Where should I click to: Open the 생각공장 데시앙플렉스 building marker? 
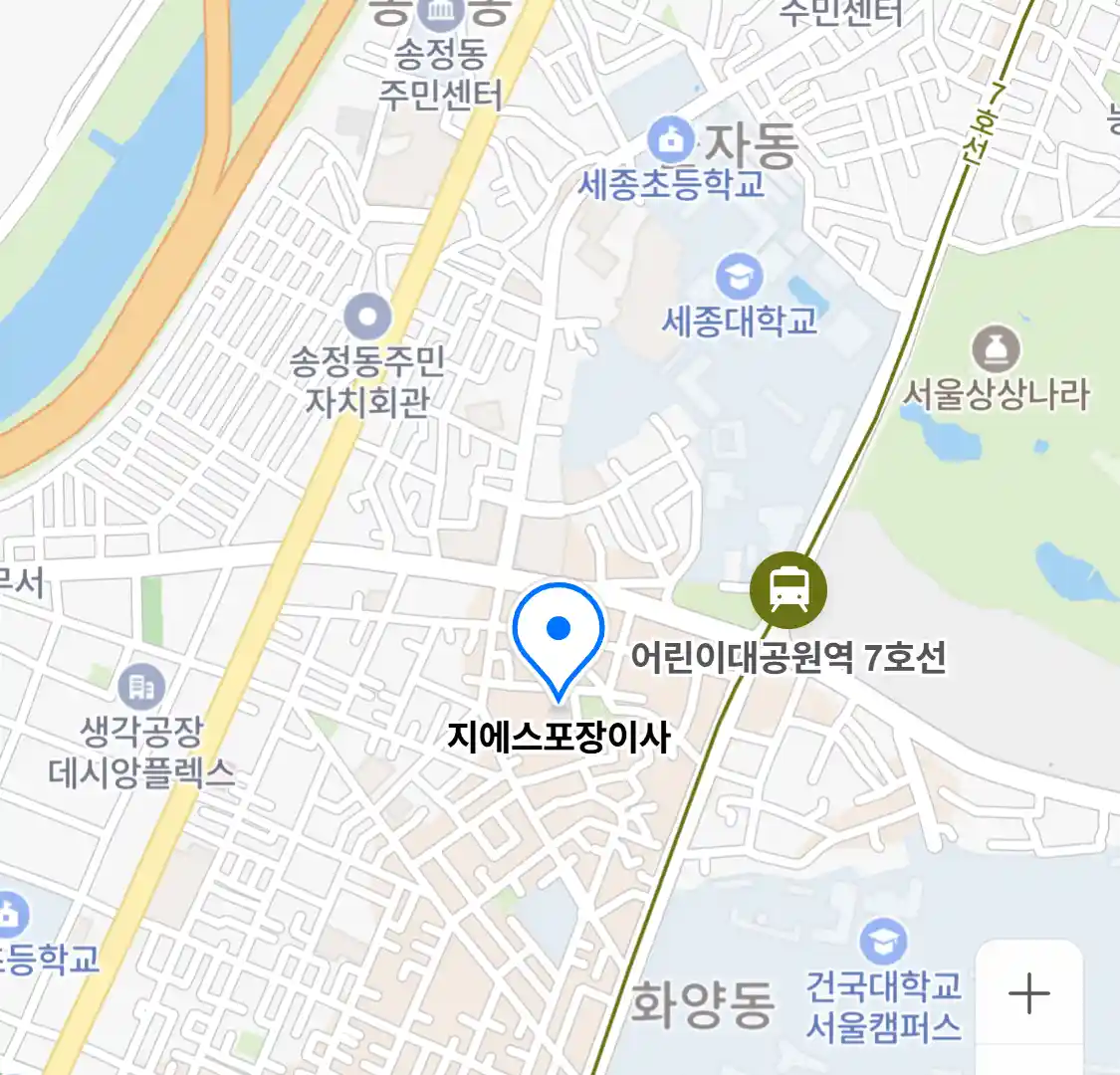point(141,686)
